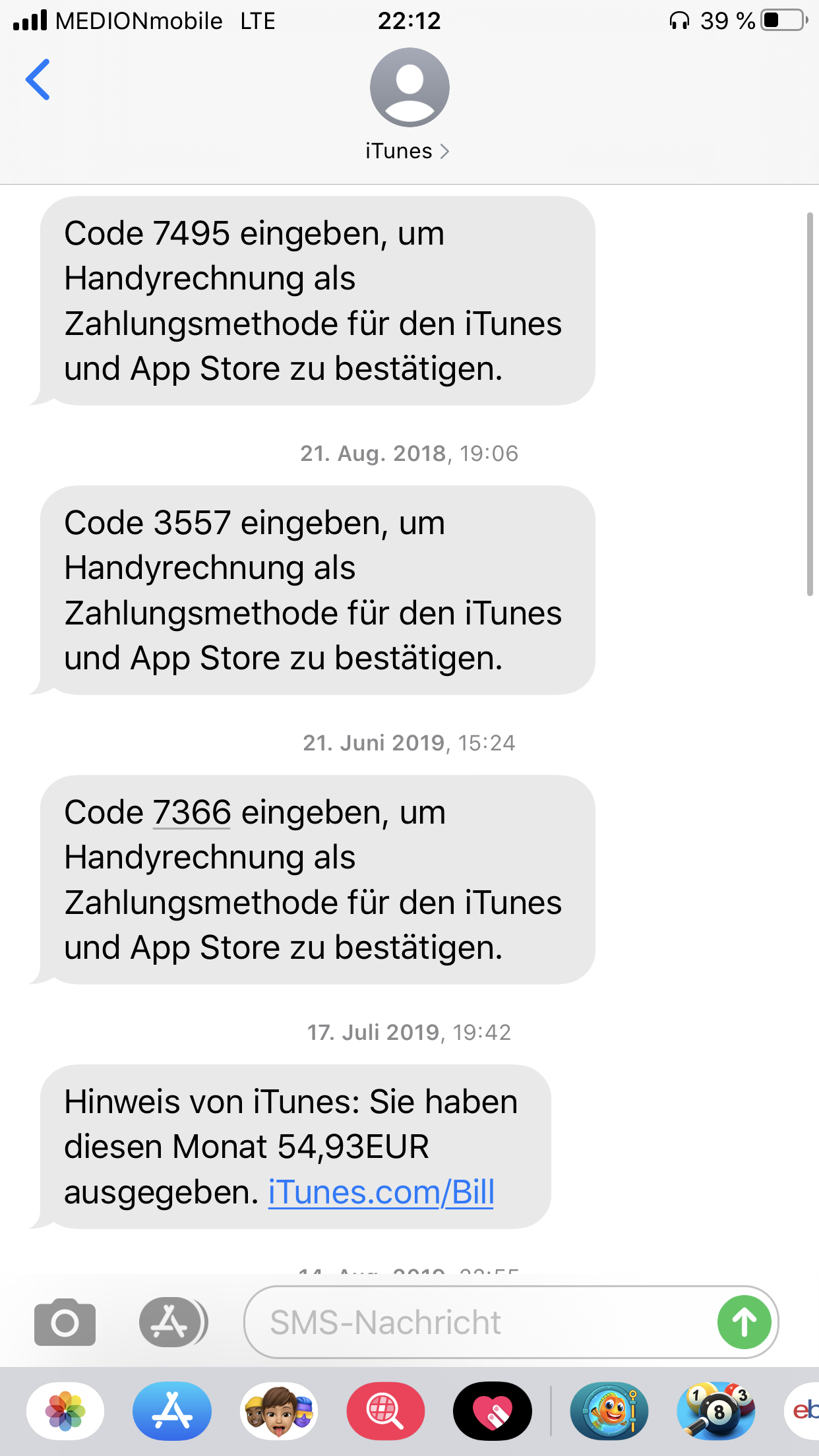Tap the underlined code 7366
The image size is (819, 1456).
point(192,812)
